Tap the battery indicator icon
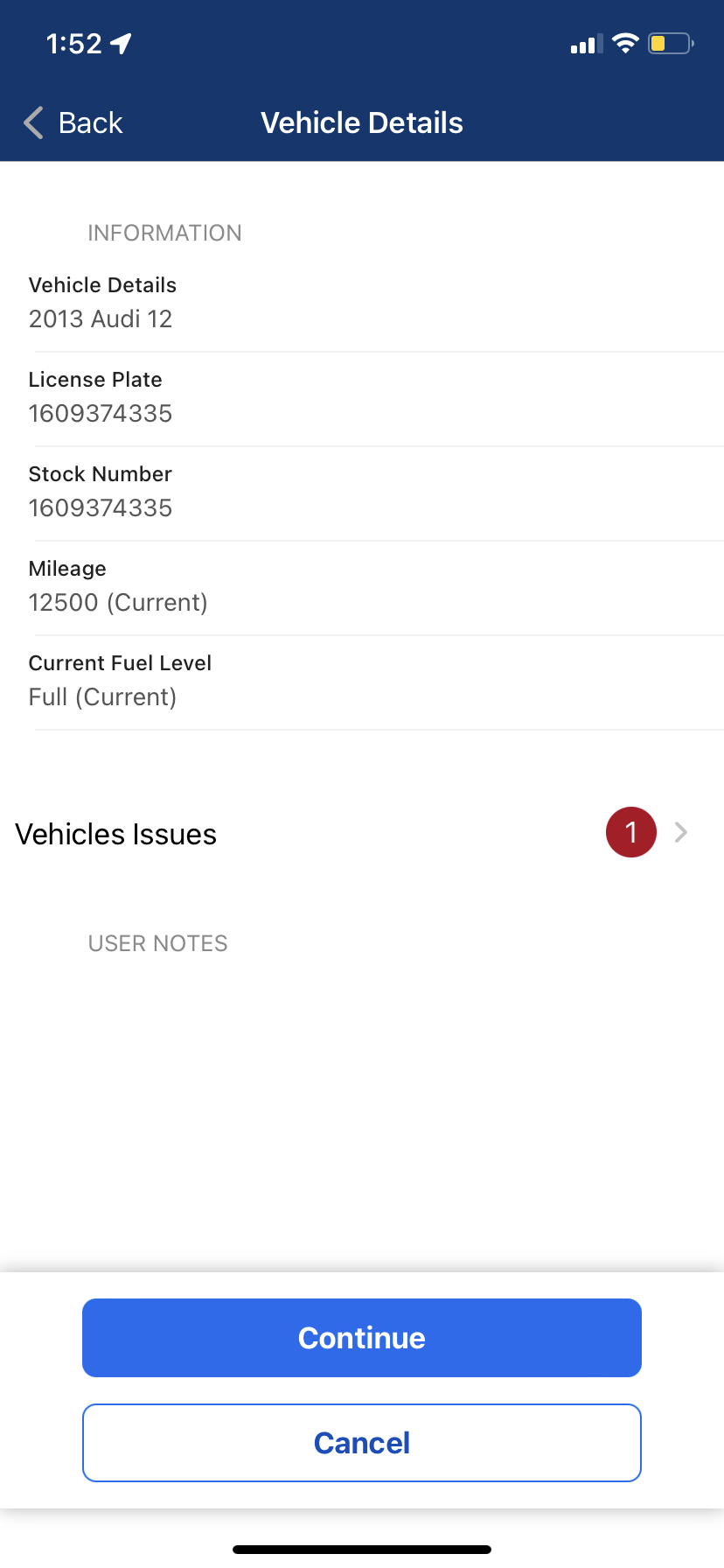Screen dimensions: 724x1568 coord(670,43)
